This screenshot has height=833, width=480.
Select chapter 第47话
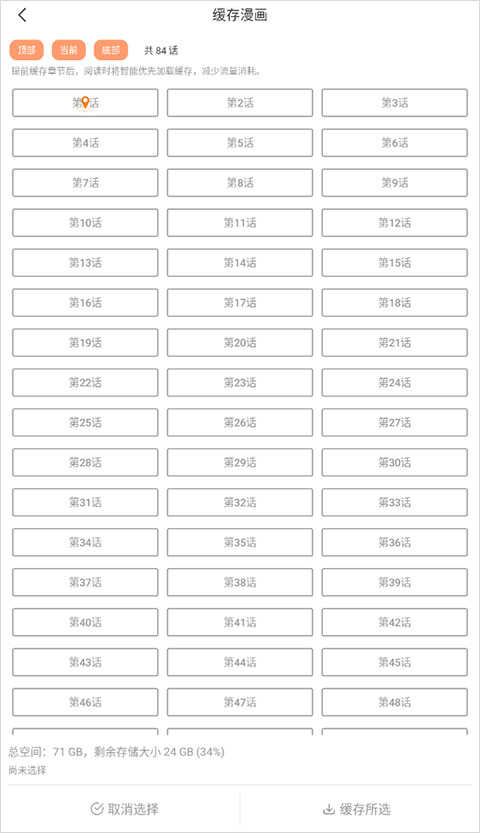click(x=240, y=702)
